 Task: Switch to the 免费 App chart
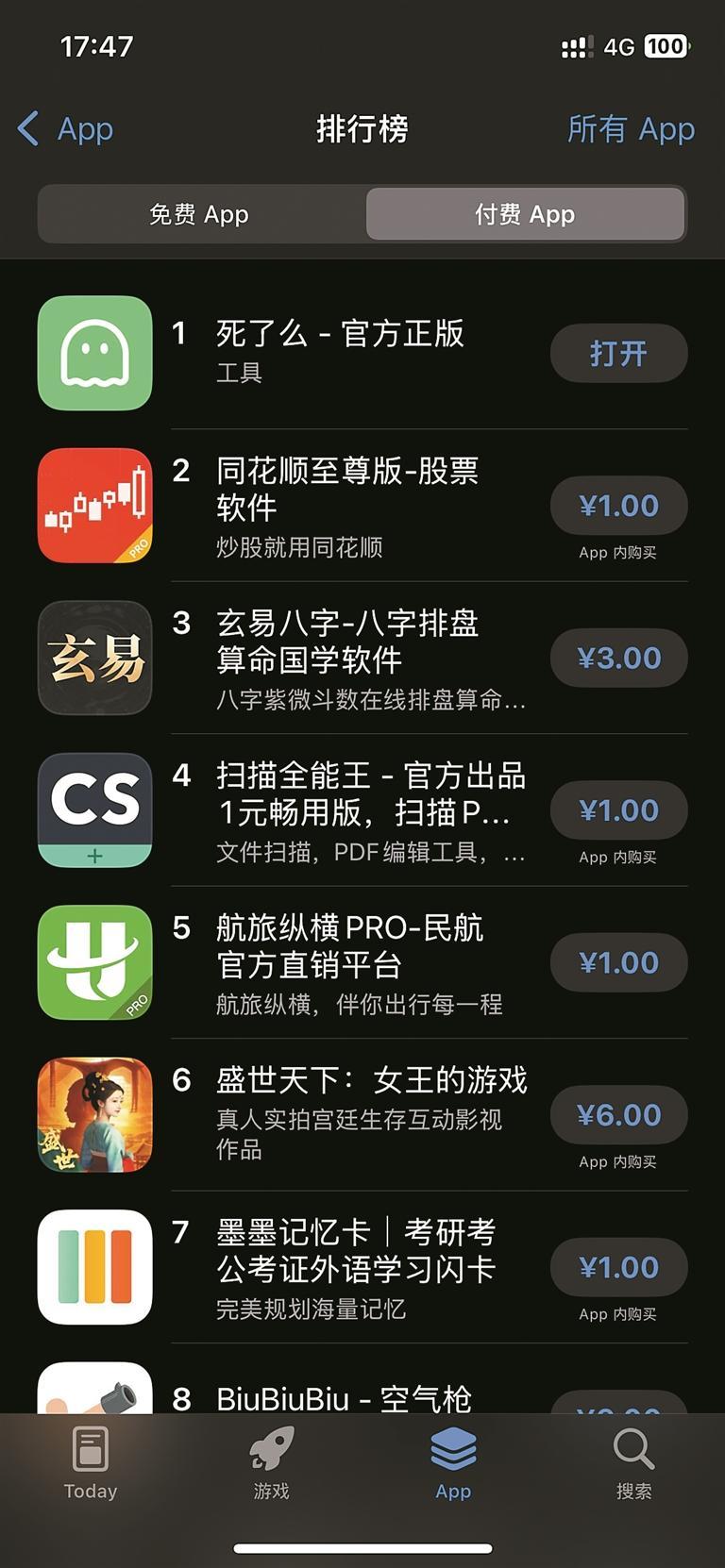200,214
